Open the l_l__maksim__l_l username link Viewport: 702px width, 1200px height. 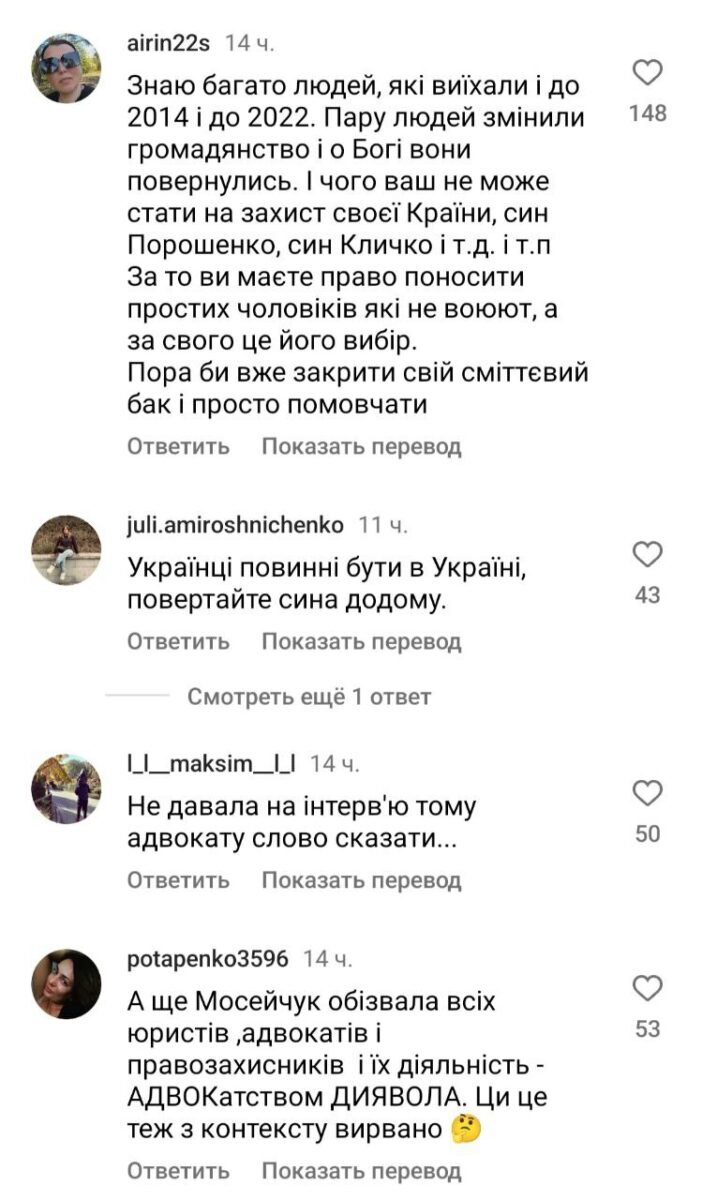tap(212, 764)
